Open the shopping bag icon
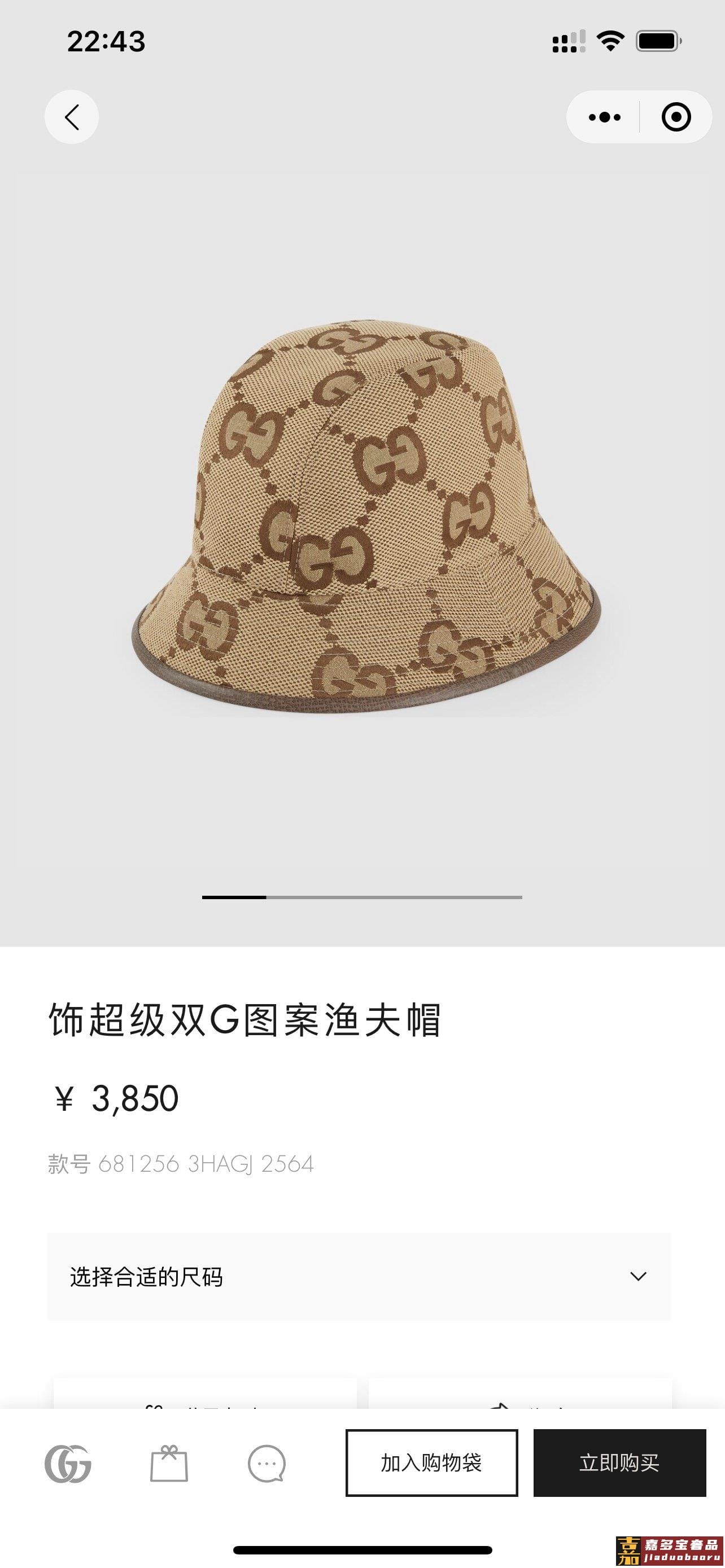 [x=169, y=1464]
